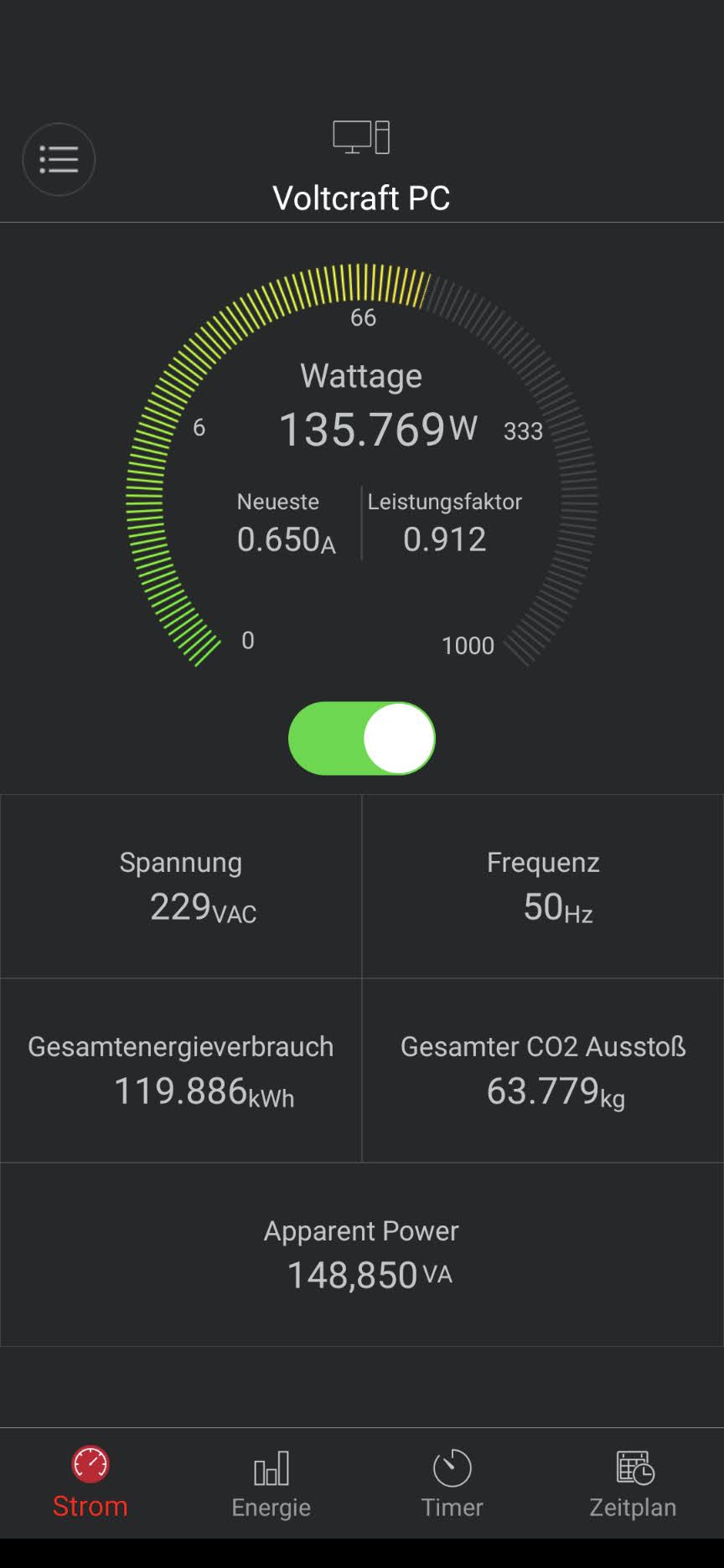Select the Strom tab
The width and height of the screenshot is (724, 1568).
[90, 1483]
